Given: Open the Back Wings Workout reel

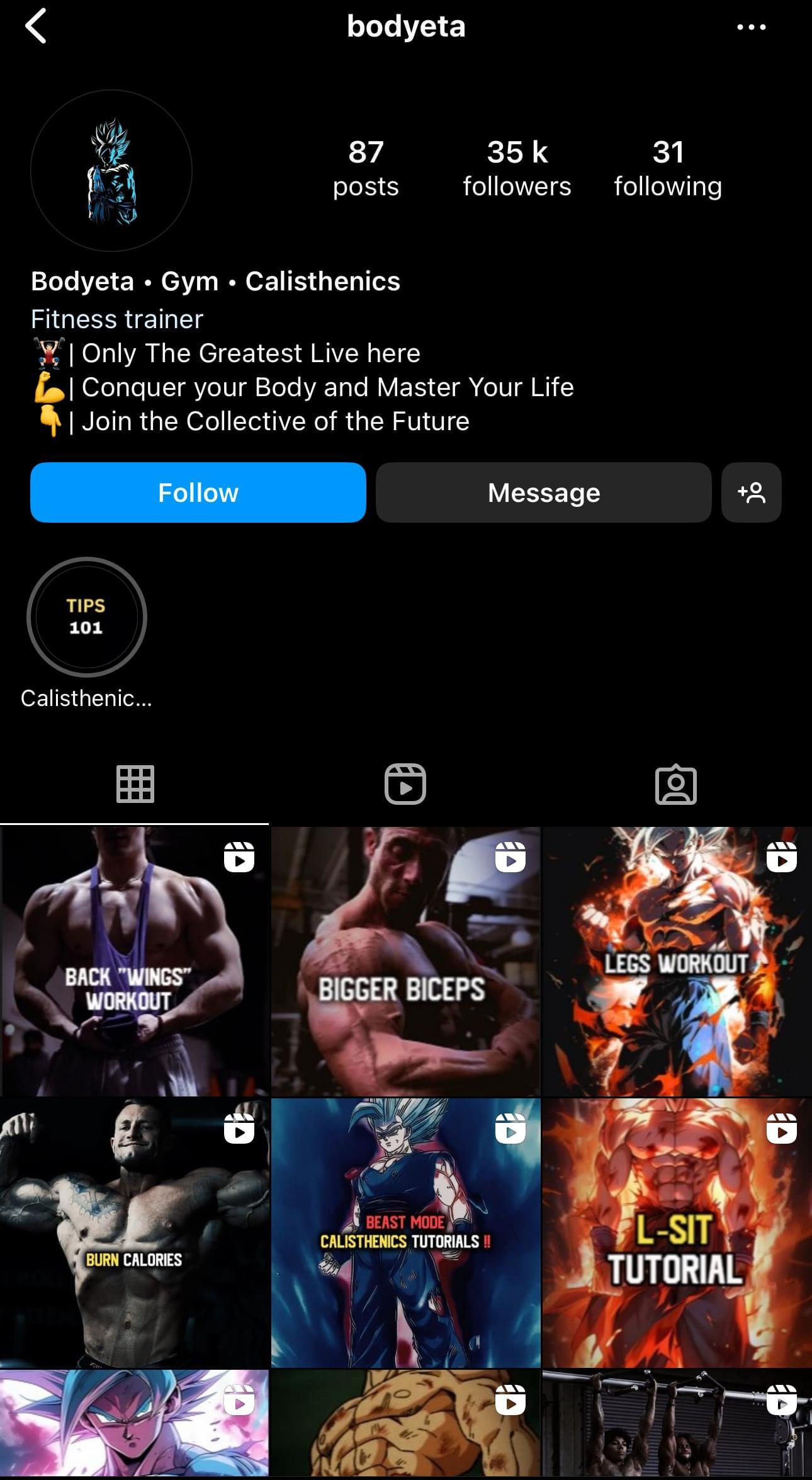Looking at the screenshot, I should click(134, 962).
